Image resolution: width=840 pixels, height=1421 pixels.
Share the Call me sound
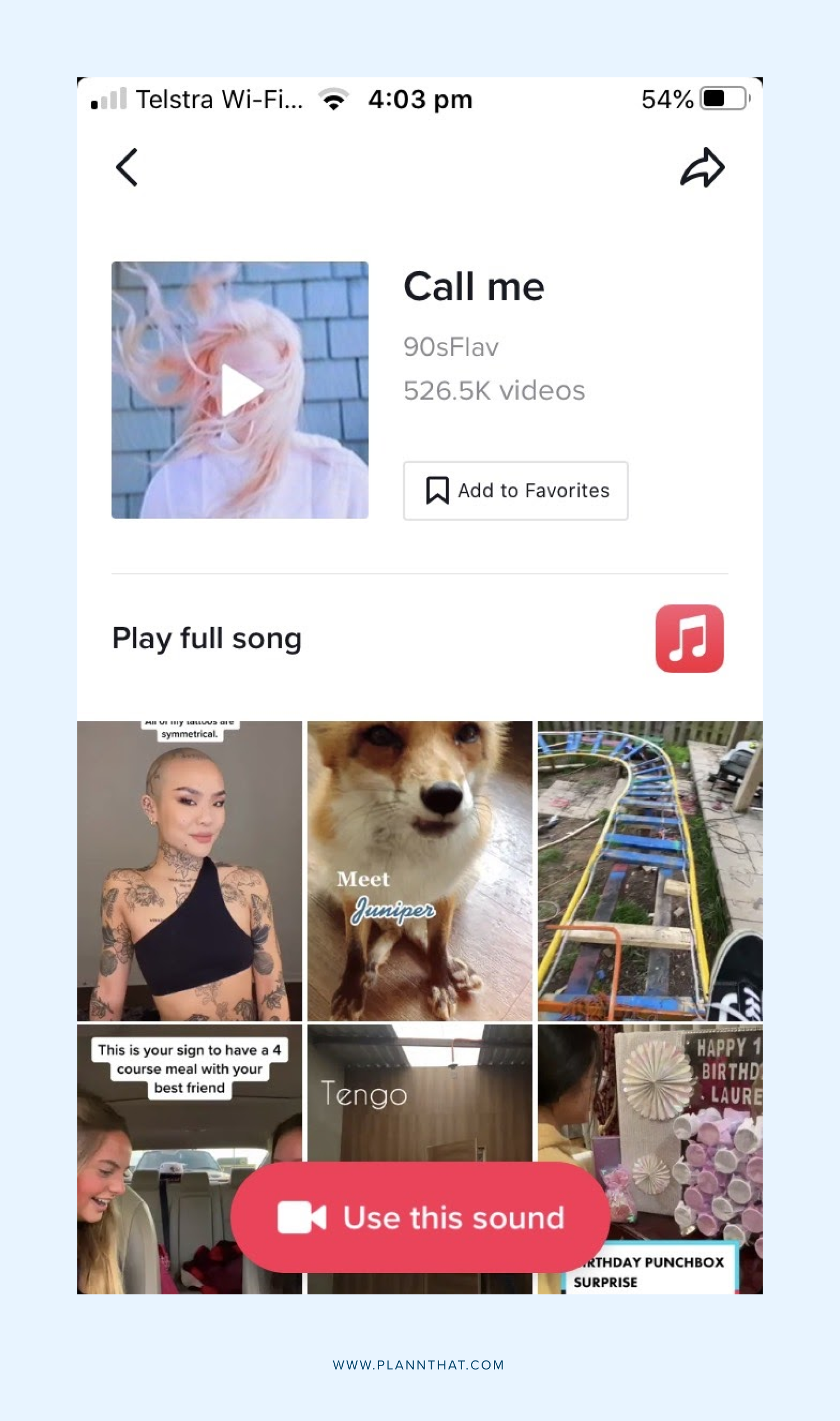click(x=702, y=167)
